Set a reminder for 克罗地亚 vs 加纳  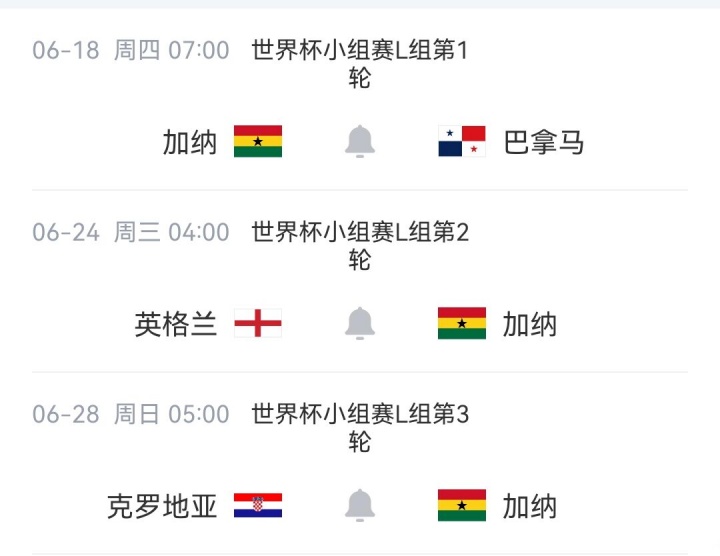point(360,505)
